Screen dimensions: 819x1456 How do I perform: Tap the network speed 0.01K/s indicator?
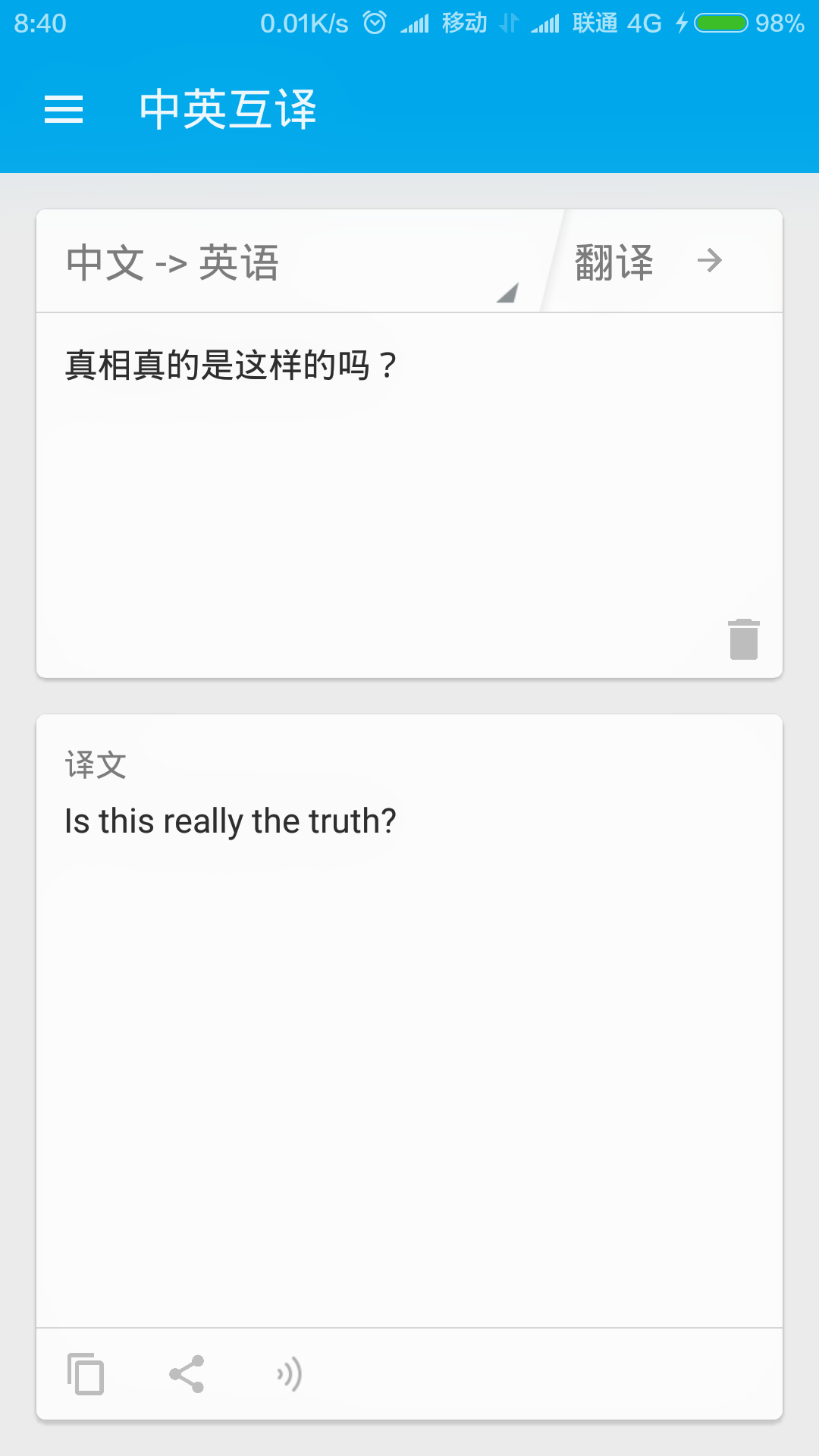(x=302, y=24)
